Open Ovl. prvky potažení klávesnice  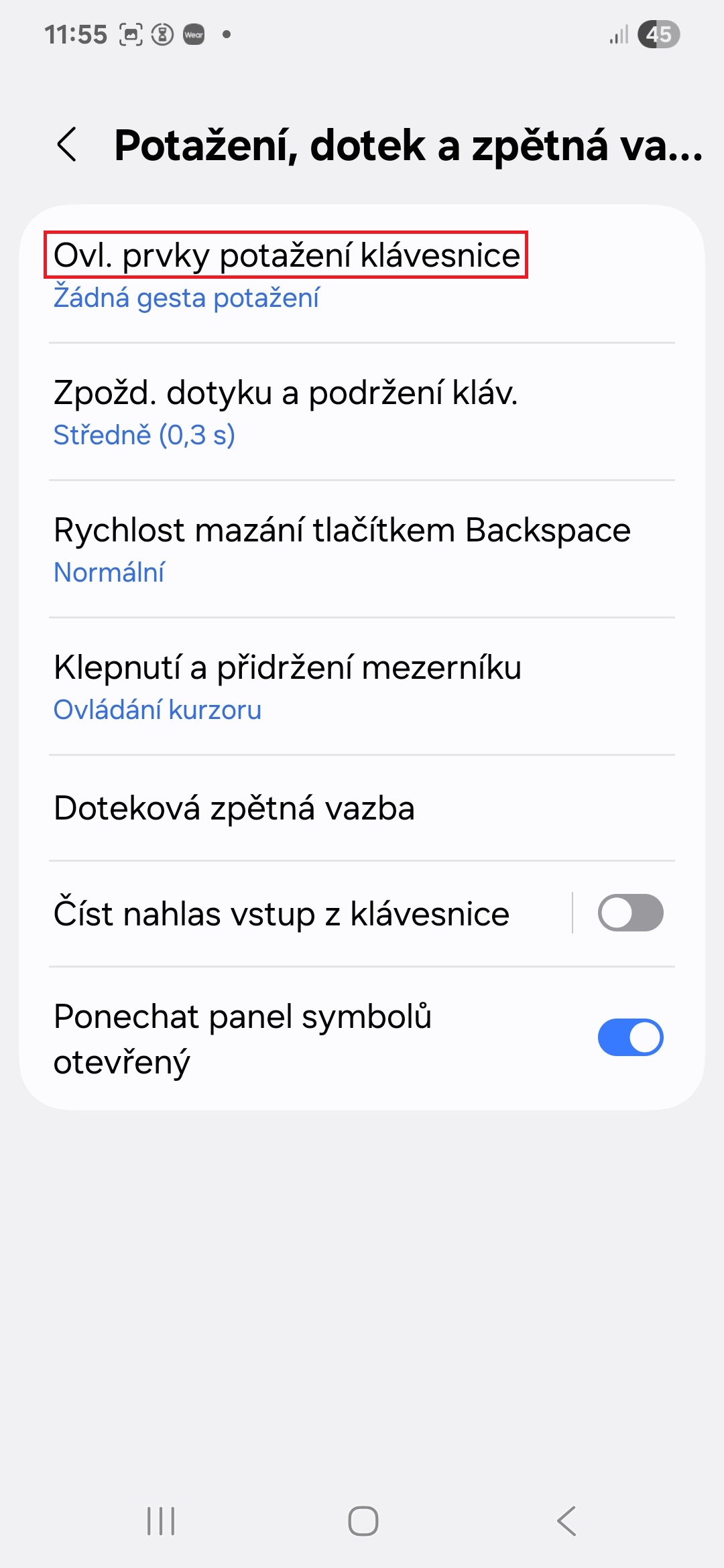362,275
